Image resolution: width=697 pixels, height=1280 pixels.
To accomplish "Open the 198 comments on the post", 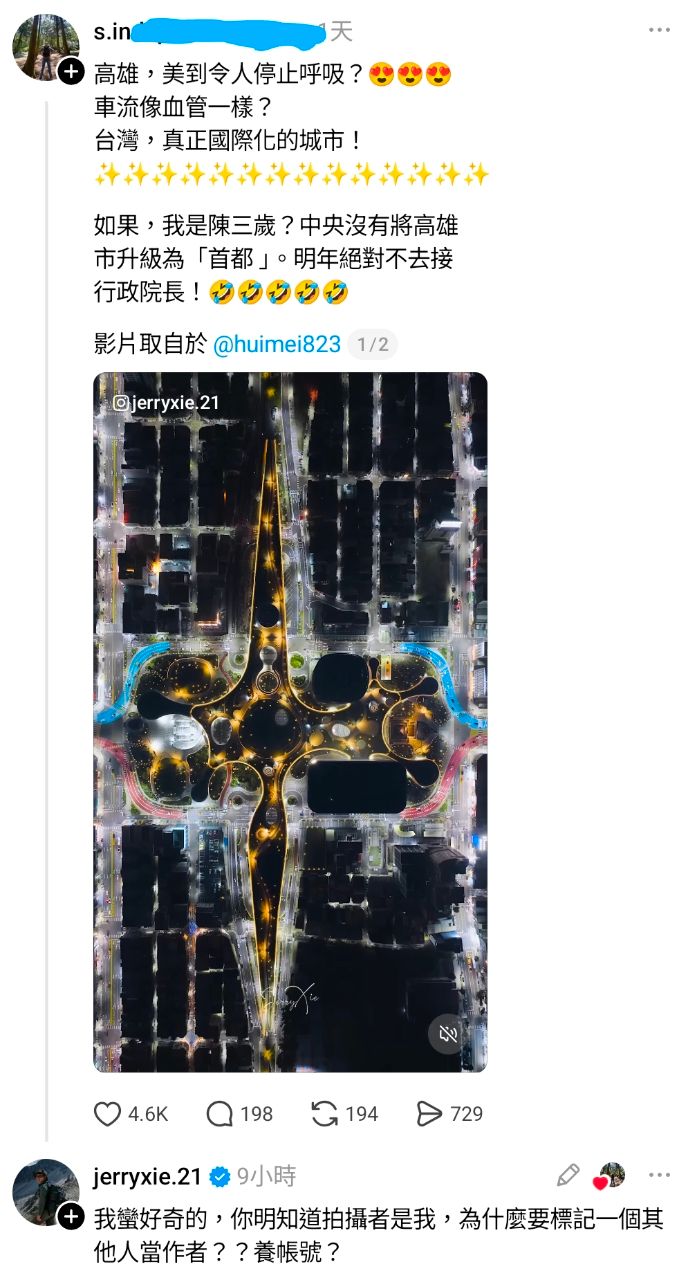I will point(219,1114).
